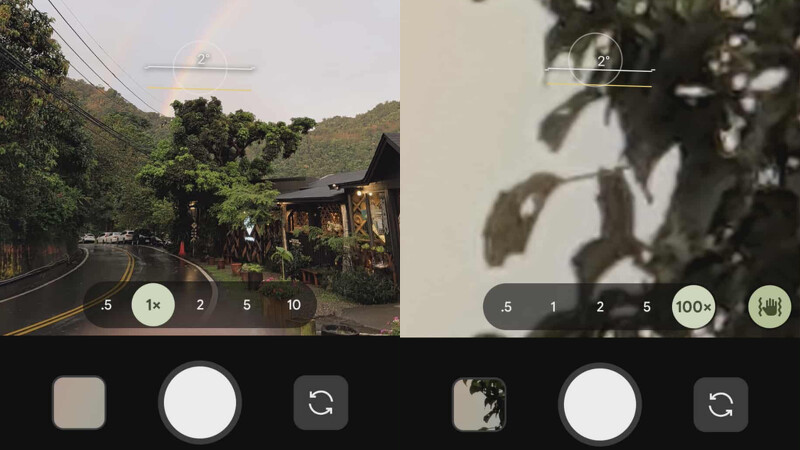Set zoom to 5 in the rainbow view
This screenshot has height=450, width=800.
(x=247, y=305)
